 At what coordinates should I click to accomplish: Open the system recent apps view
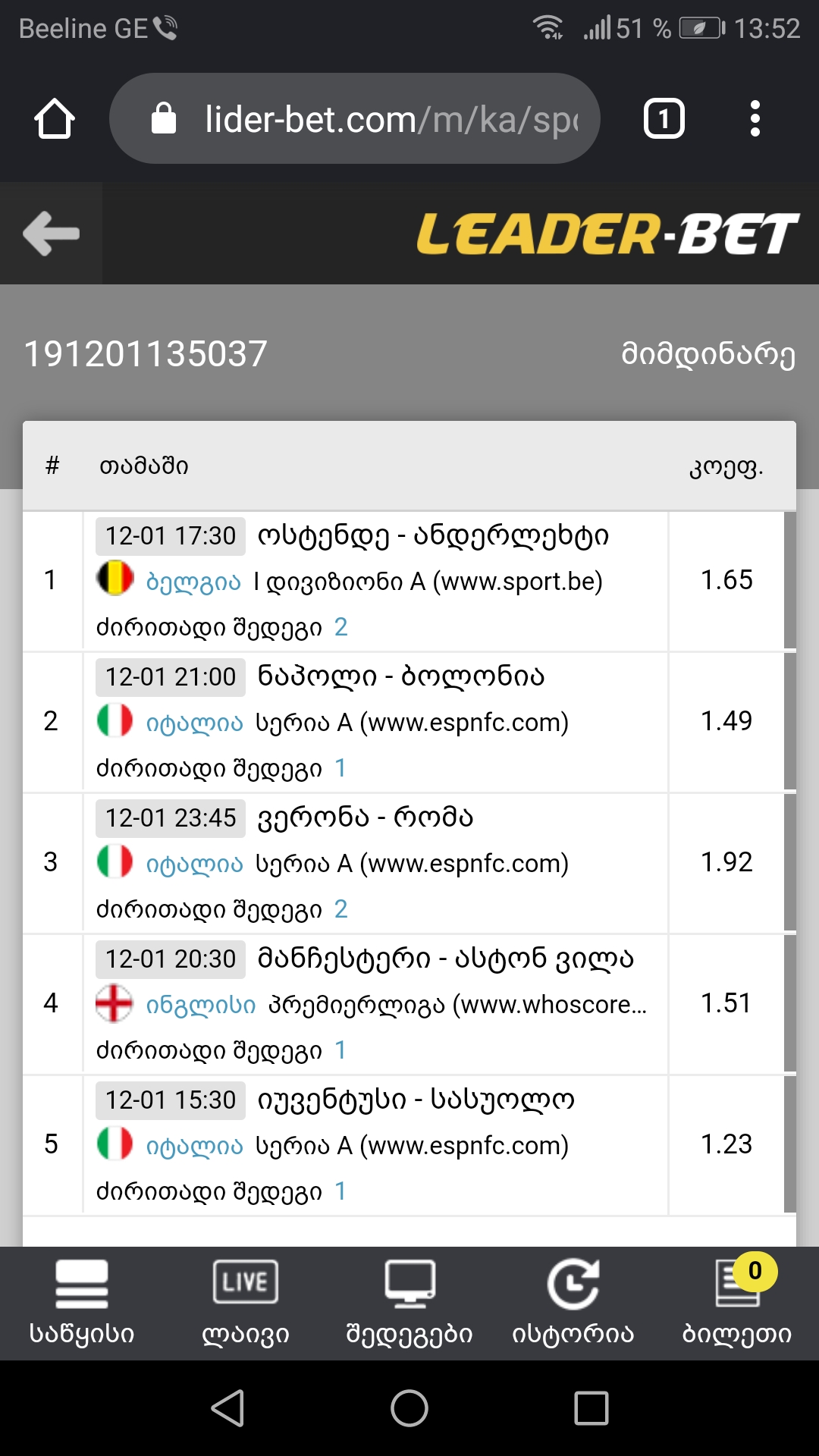coord(591,1408)
